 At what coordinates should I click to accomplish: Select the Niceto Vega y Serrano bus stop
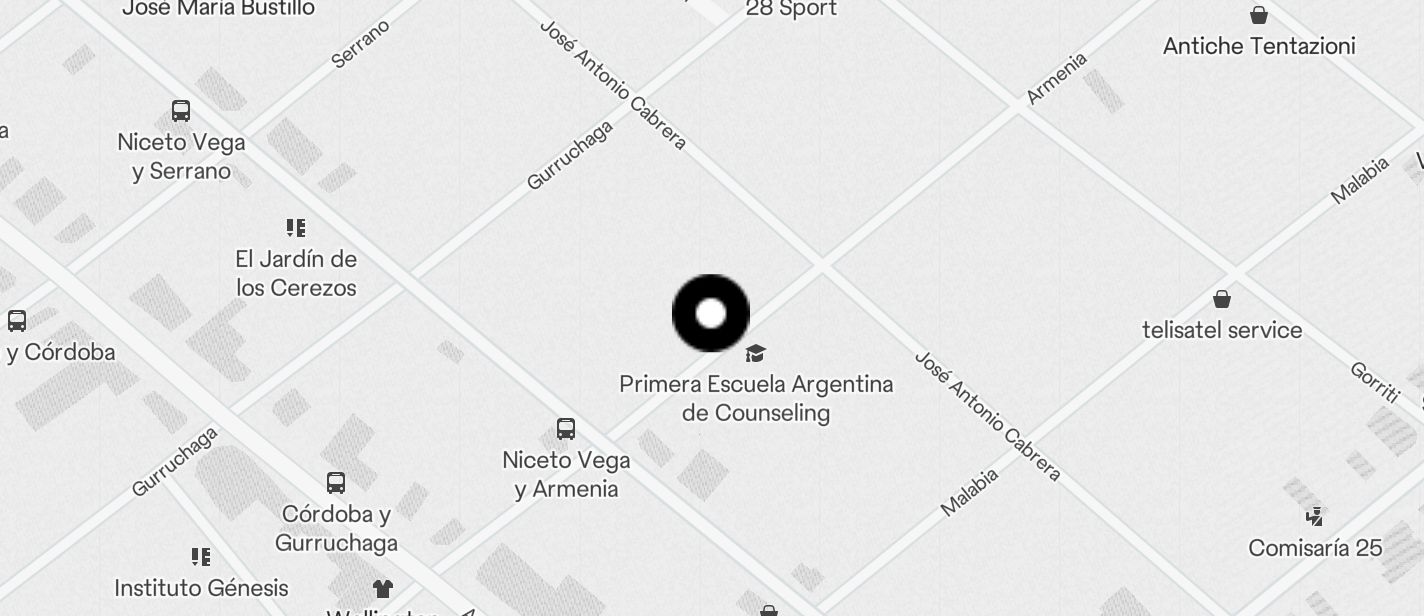click(x=181, y=111)
